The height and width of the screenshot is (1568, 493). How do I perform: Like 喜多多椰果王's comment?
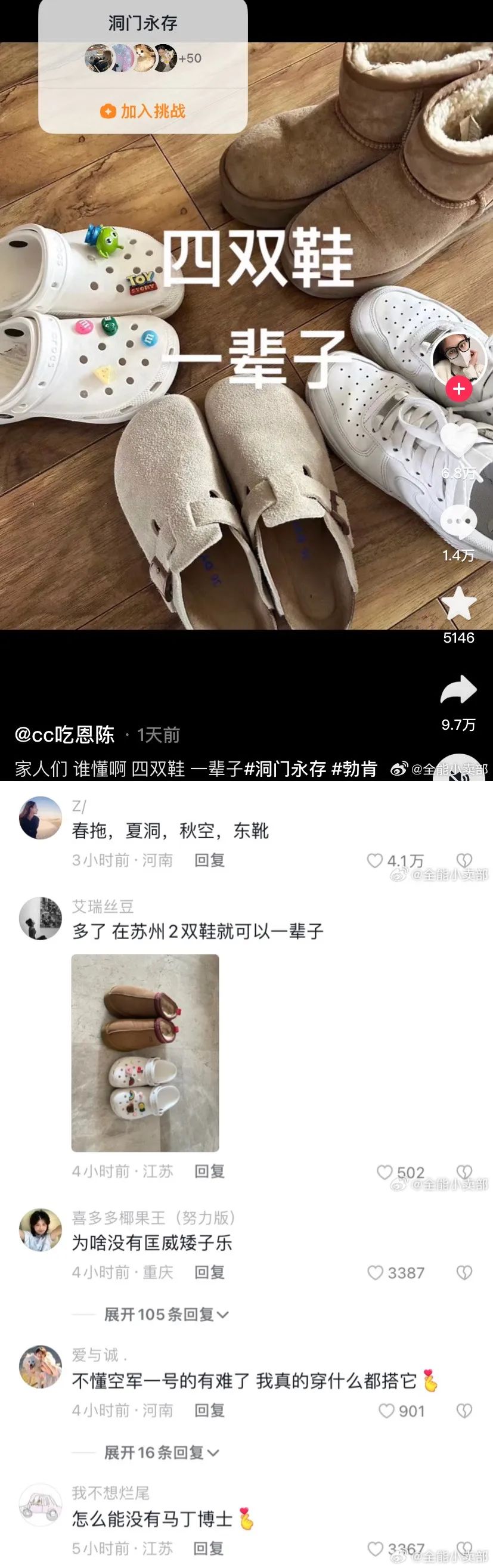coord(376,1273)
